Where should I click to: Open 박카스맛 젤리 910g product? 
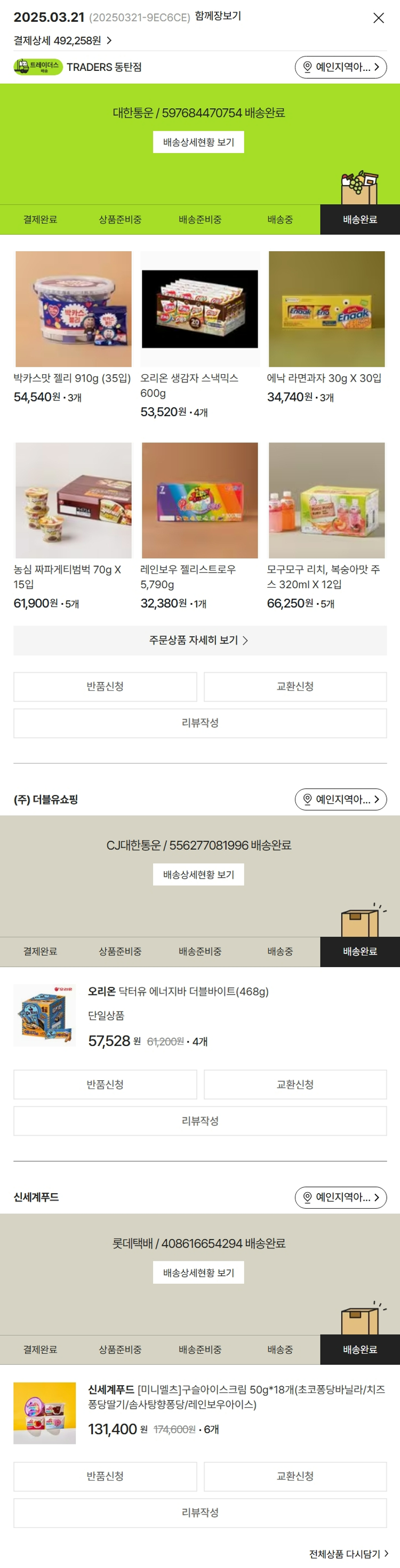[x=74, y=309]
